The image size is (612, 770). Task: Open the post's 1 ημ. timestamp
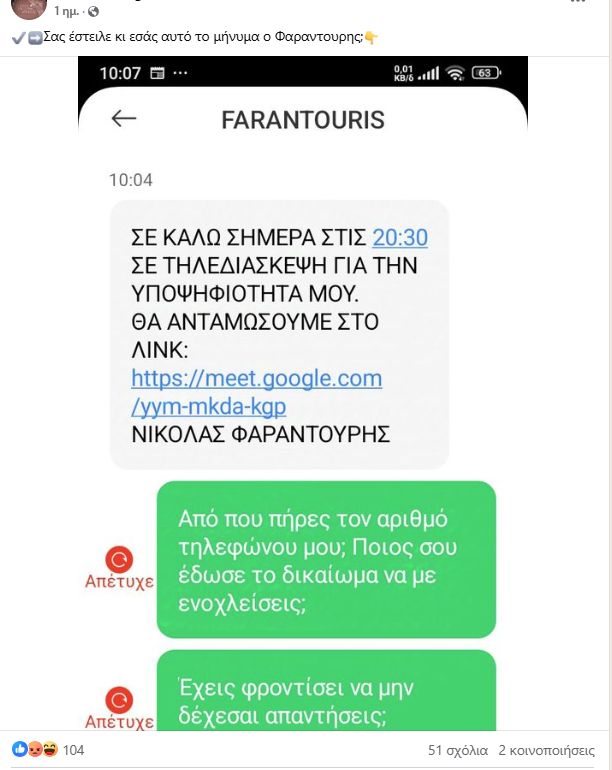coord(66,11)
